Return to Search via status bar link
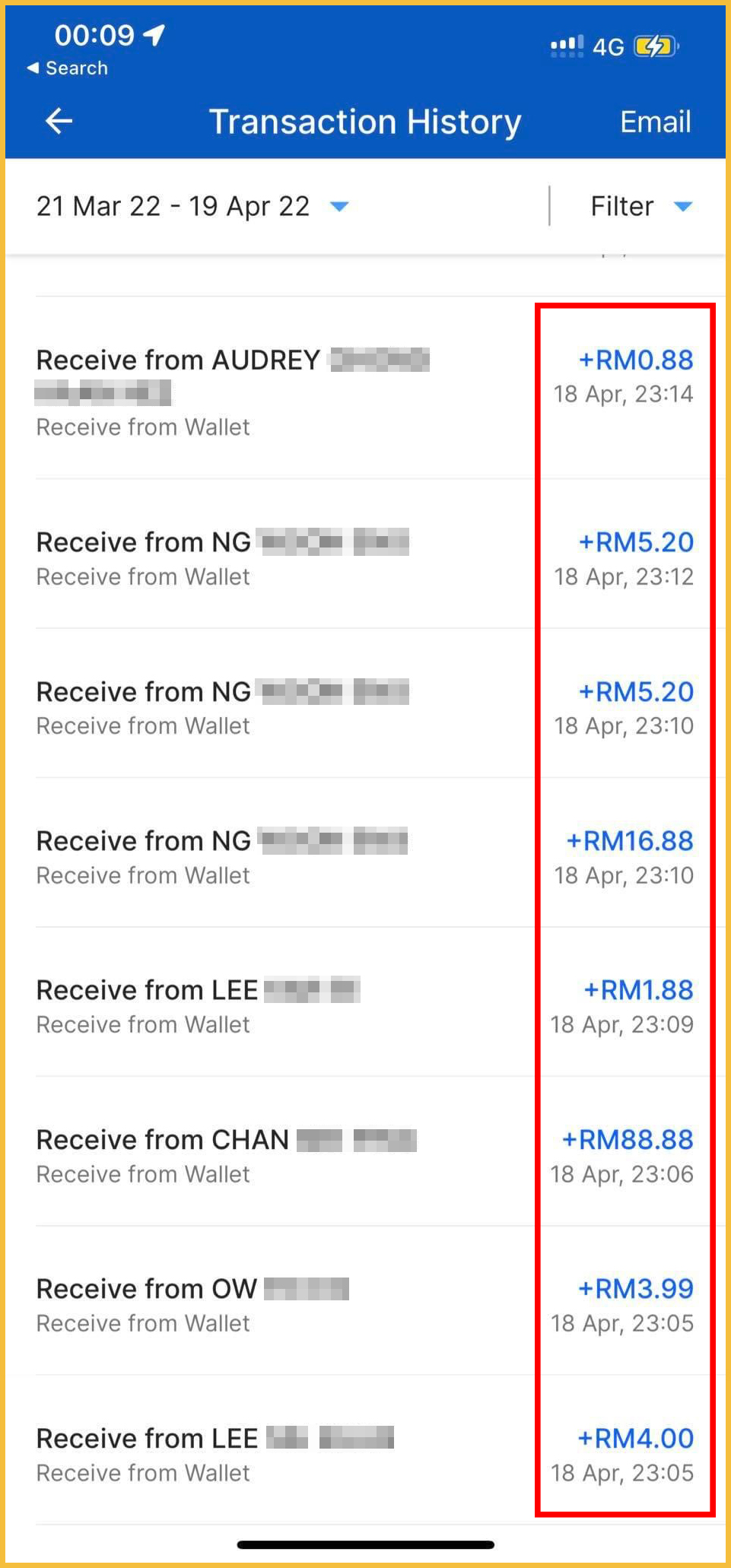 (x=67, y=68)
